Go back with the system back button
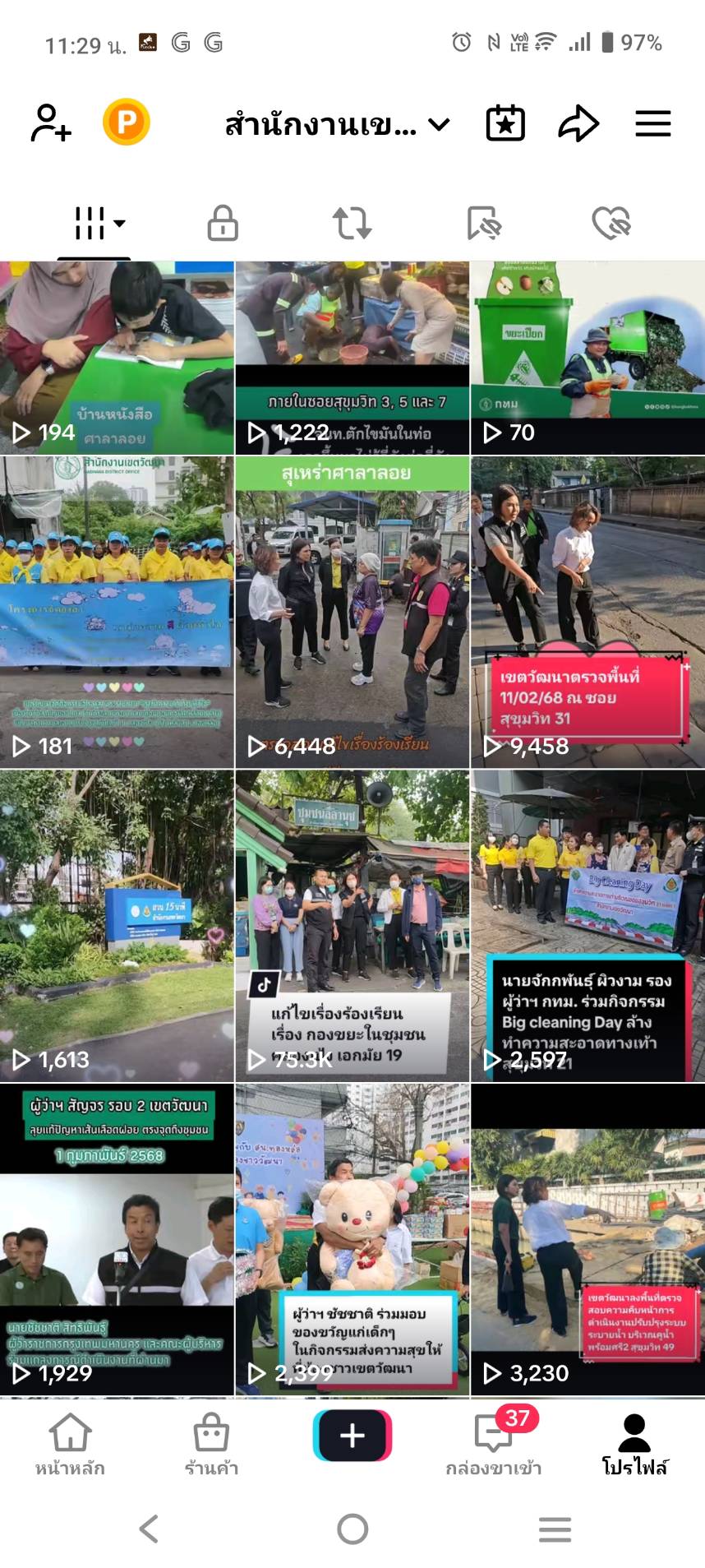The image size is (705, 1568). pos(149,1529)
